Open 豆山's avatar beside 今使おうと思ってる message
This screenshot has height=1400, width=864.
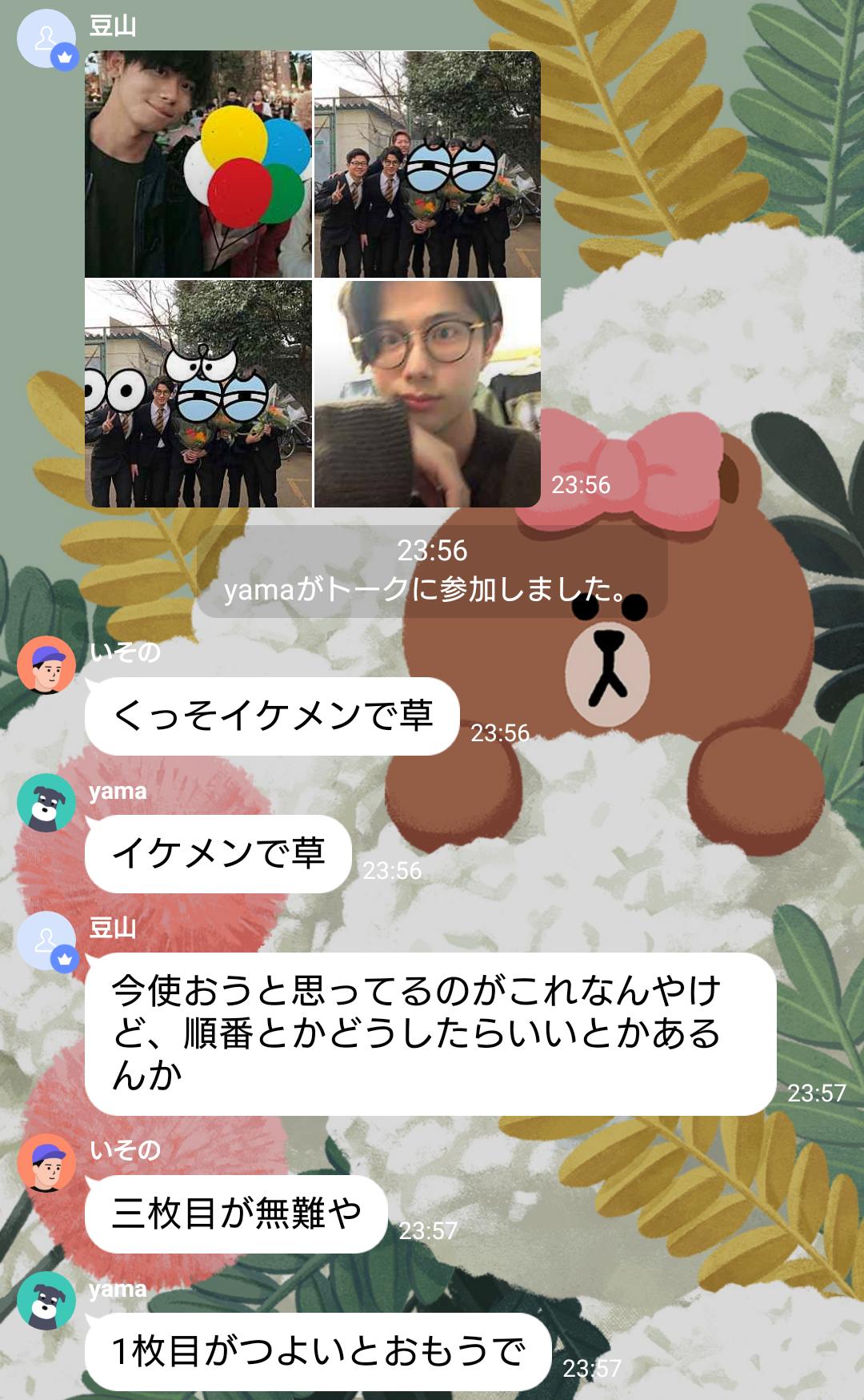(x=46, y=941)
